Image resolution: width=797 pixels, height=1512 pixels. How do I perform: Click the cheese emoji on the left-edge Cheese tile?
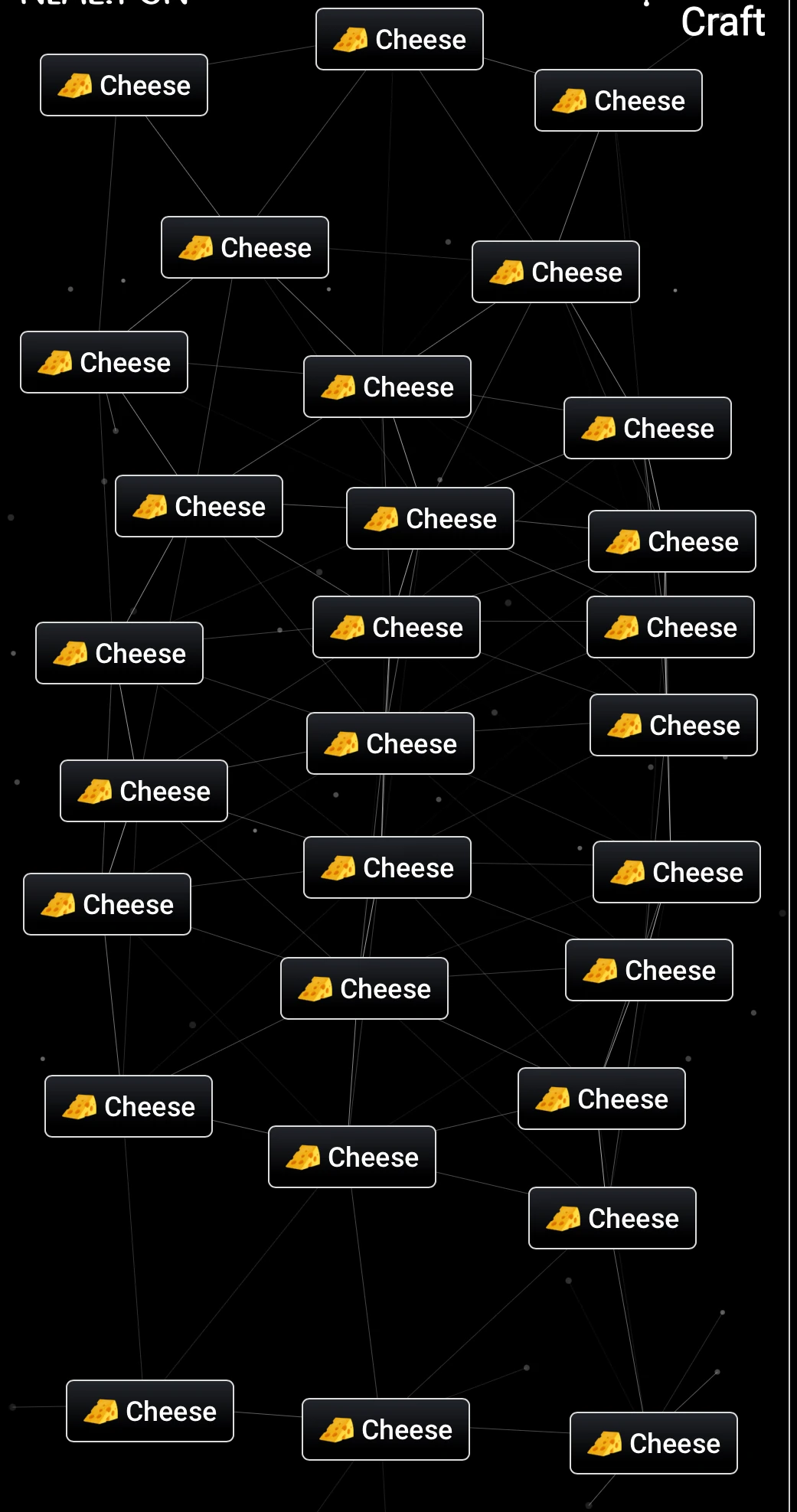click(x=54, y=361)
